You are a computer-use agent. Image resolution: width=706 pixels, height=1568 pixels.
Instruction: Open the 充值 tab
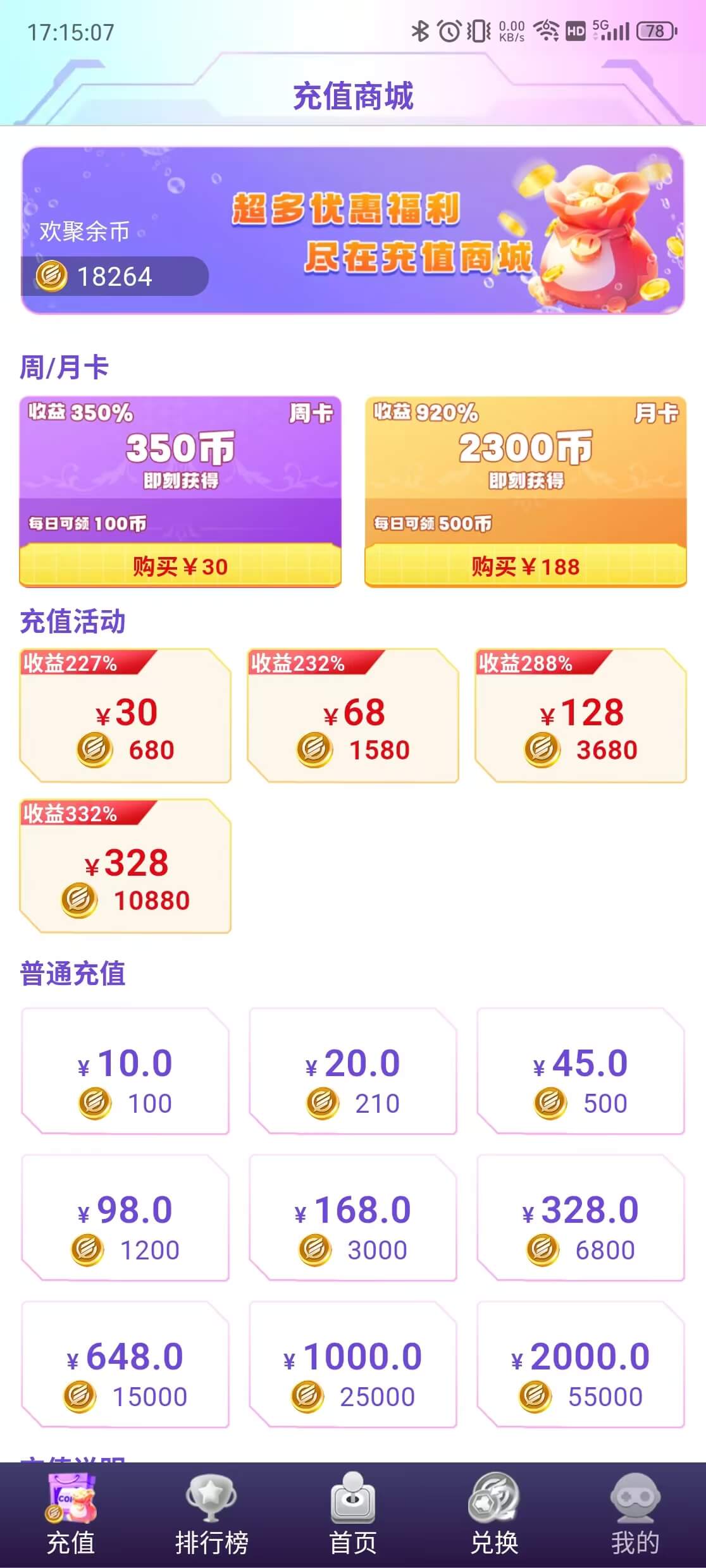(x=71, y=1515)
